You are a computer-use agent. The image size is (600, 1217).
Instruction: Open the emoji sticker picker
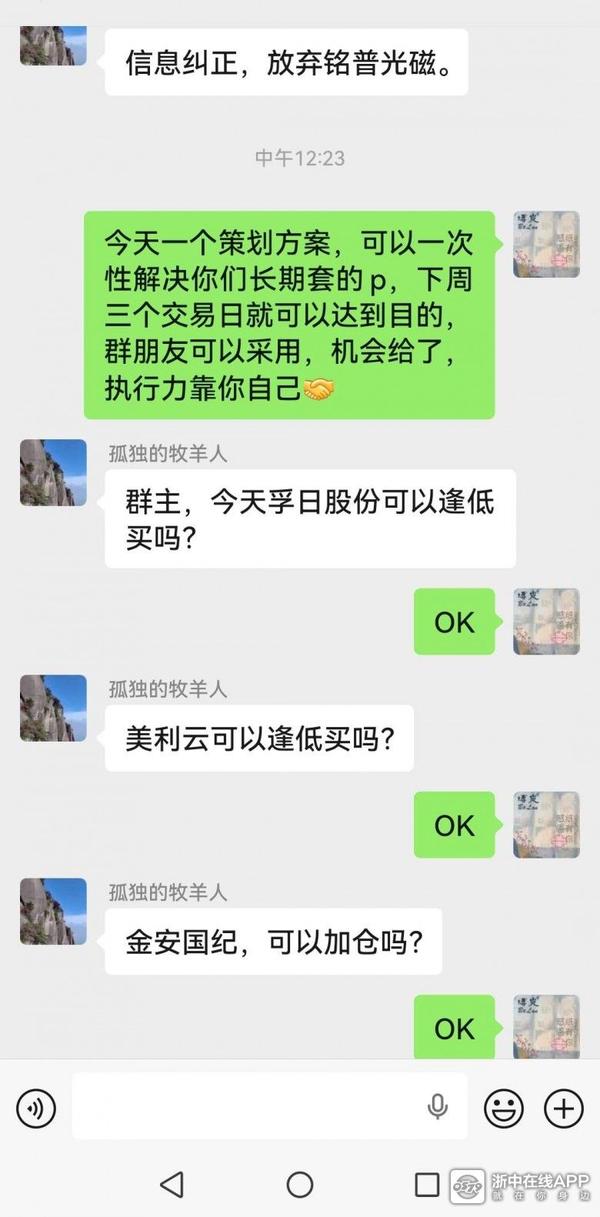coord(504,1107)
